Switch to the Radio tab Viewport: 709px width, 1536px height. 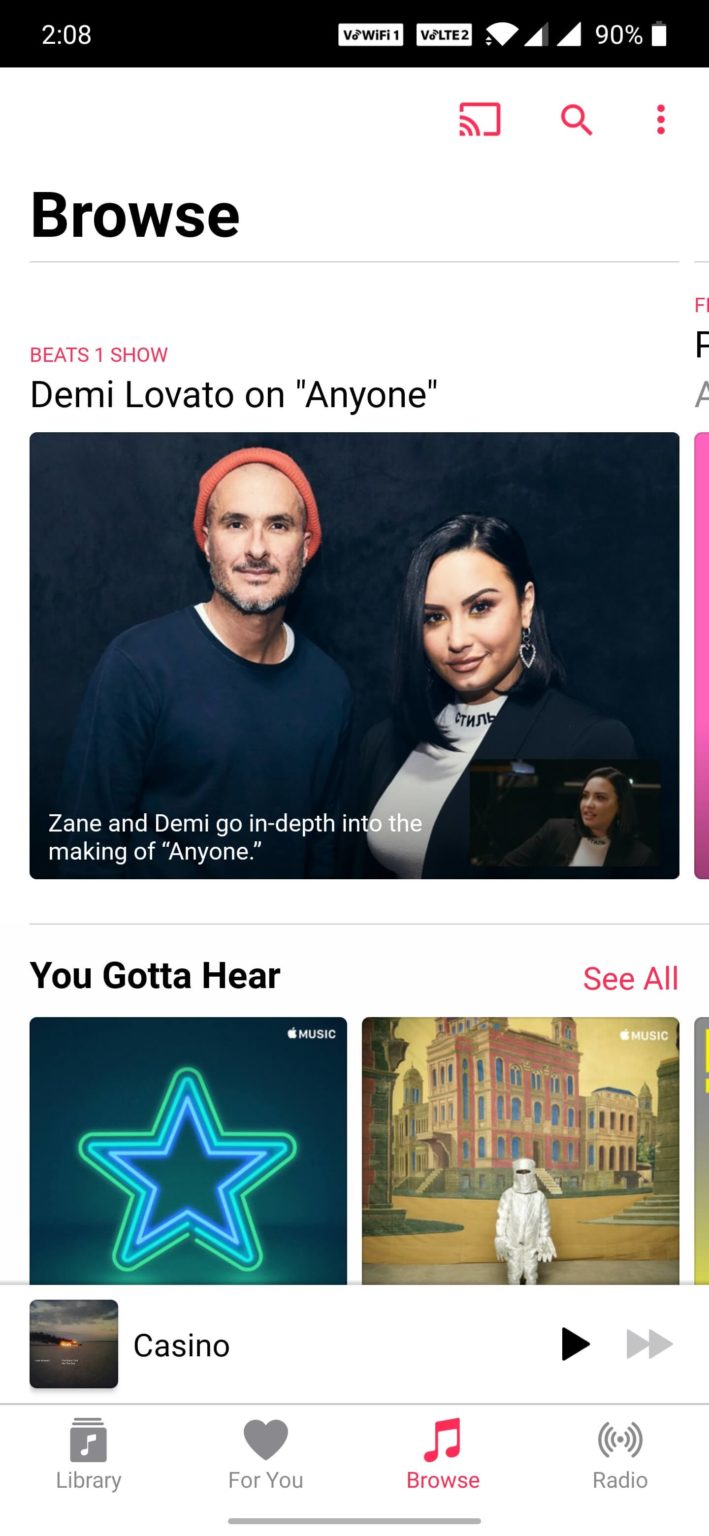pos(620,1455)
